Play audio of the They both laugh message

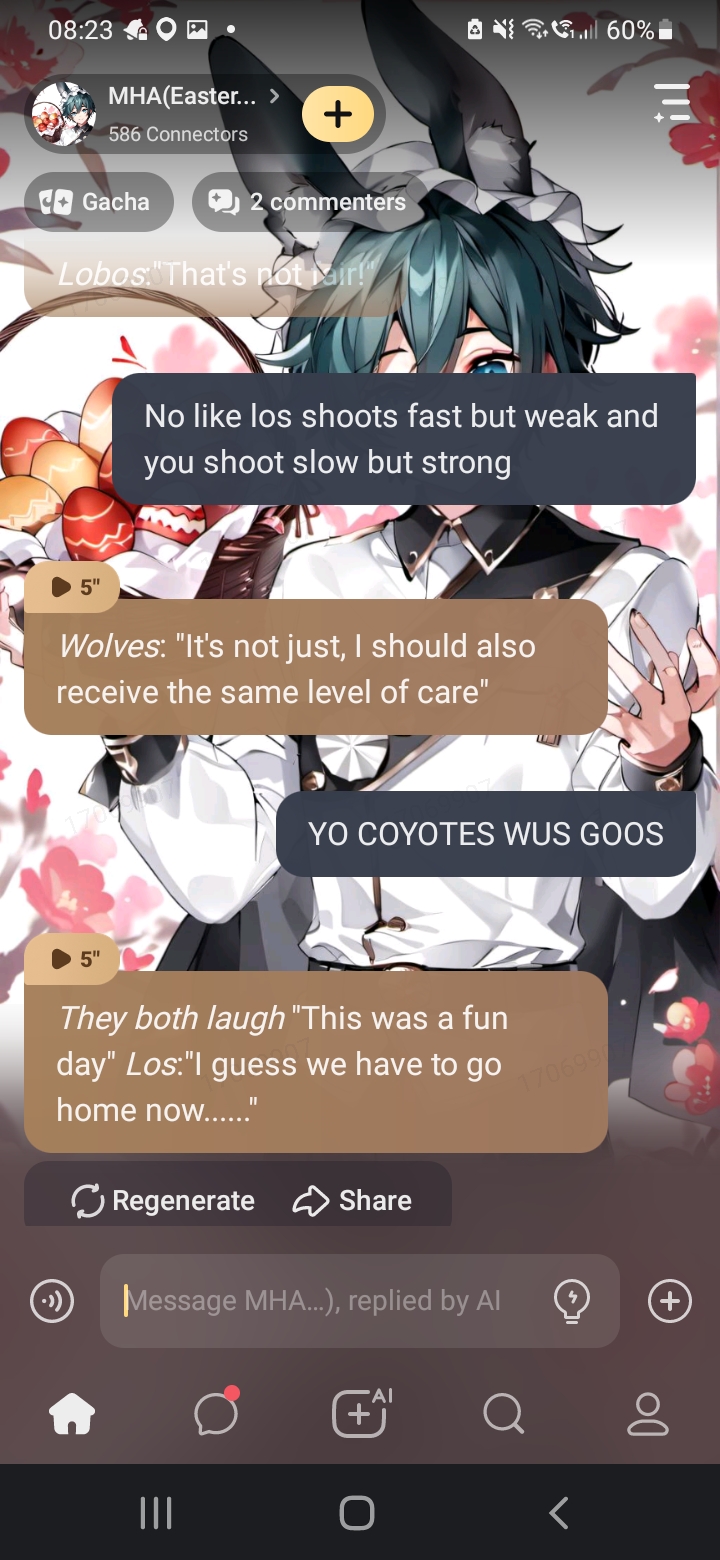72,959
